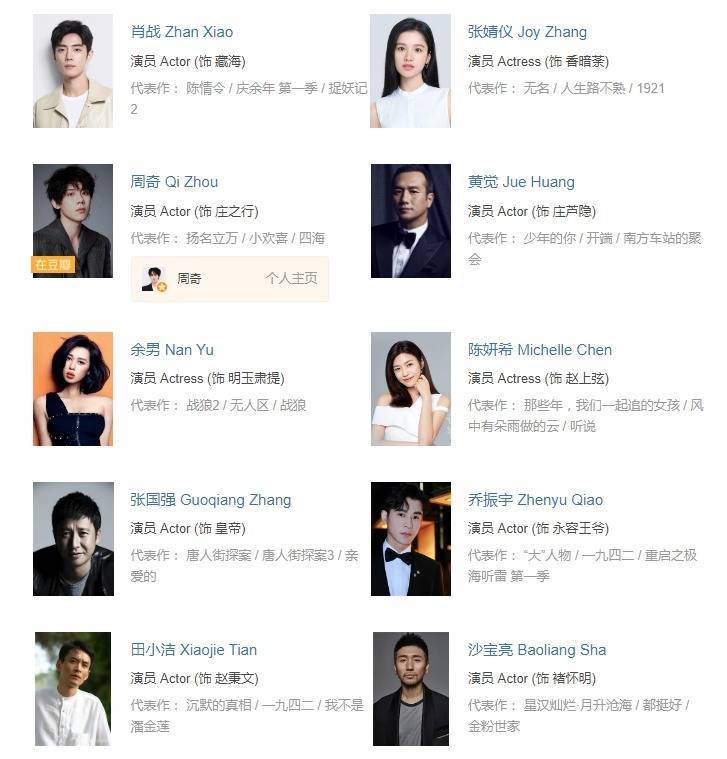Open Zhenyu Qiao's profile link

(x=535, y=500)
